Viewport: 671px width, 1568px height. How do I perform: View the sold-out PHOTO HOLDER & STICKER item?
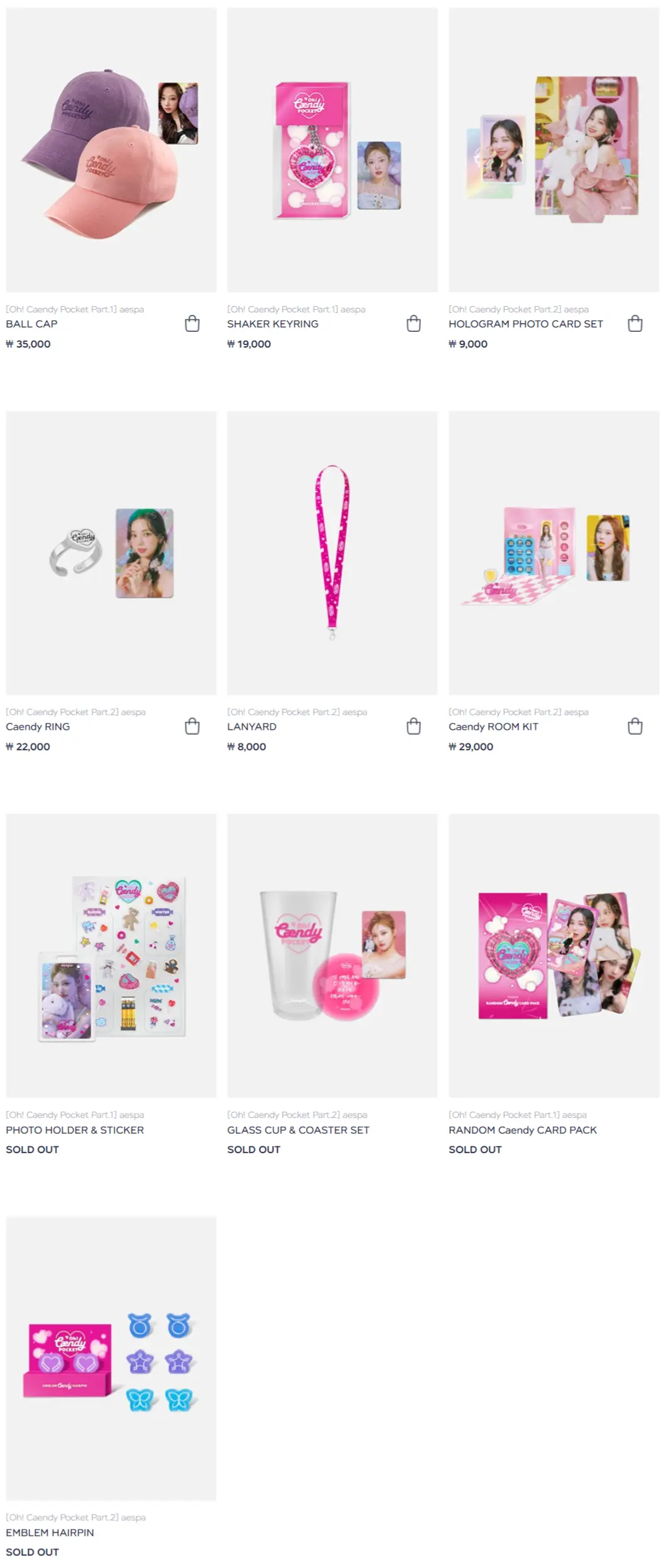tap(111, 955)
